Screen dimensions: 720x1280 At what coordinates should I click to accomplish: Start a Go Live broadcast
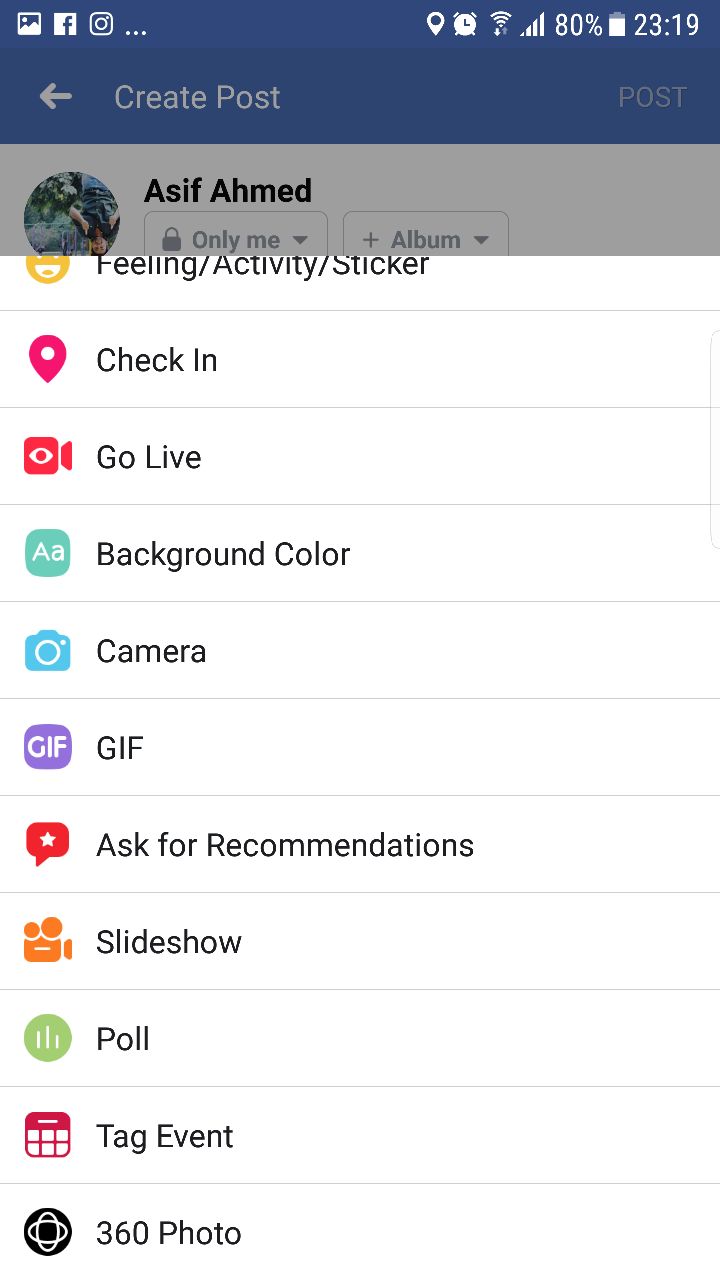(x=360, y=457)
